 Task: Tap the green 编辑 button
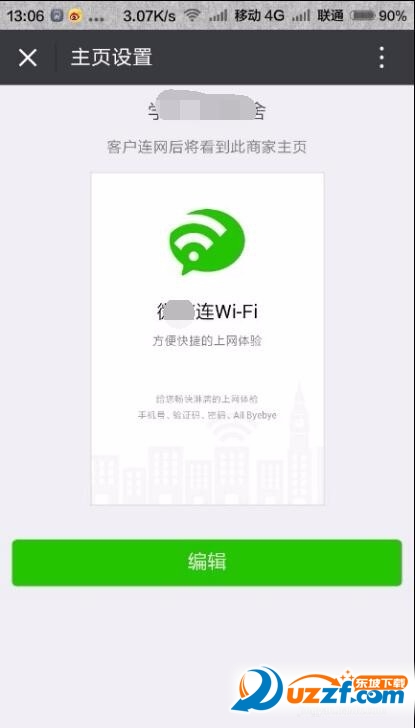coord(207,562)
